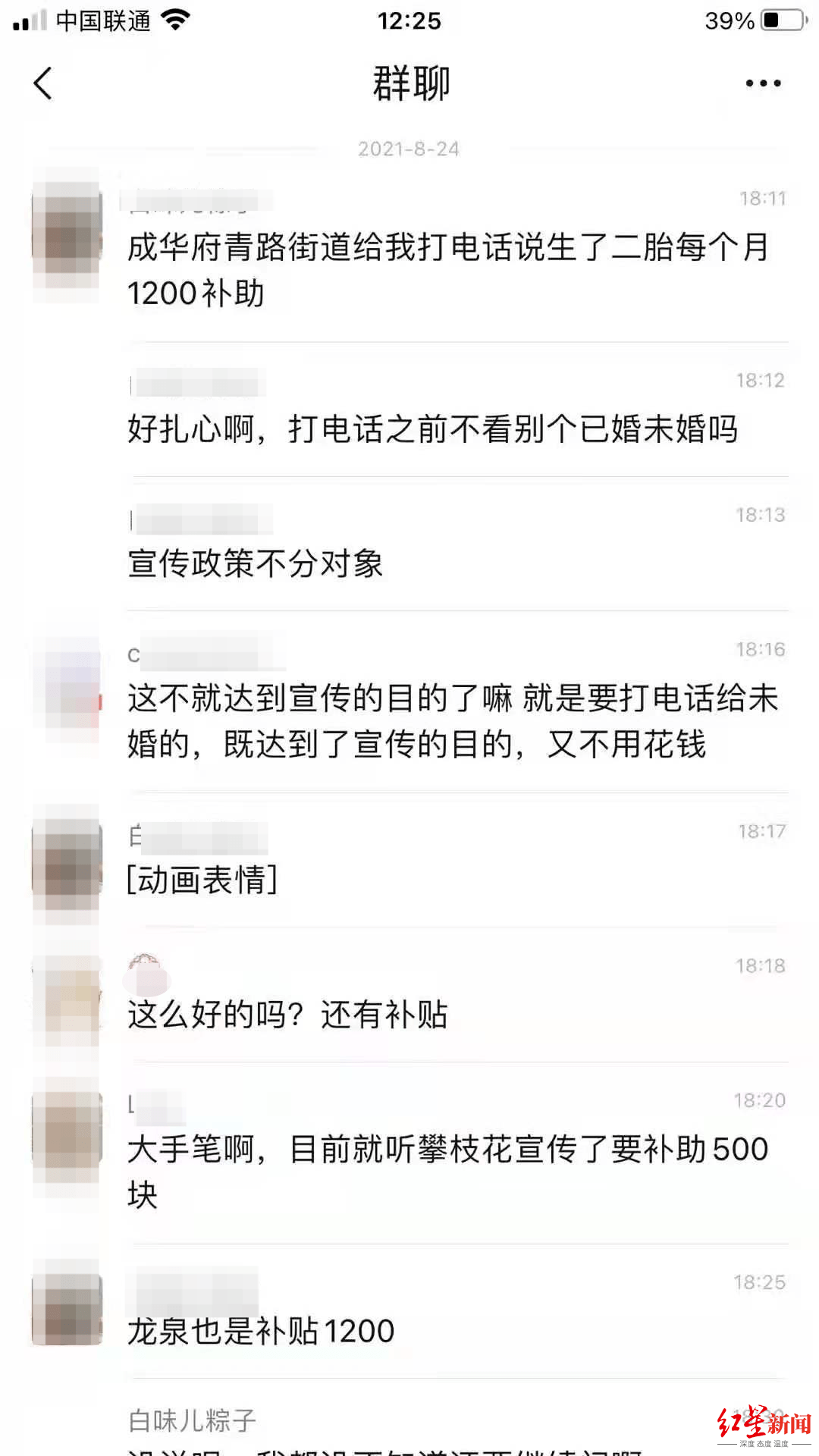819x1456 pixels.
Task: Tap the avatar next to the [动画表情] message
Action: pyautogui.click(x=67, y=857)
